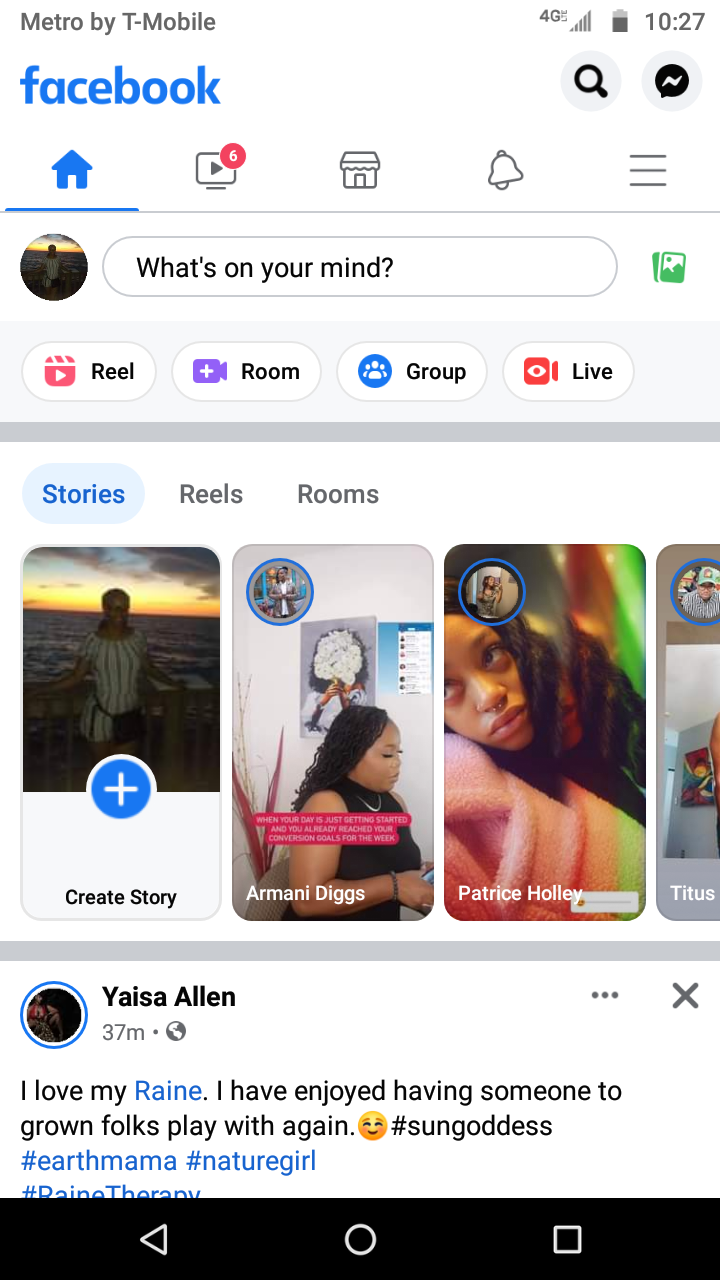Add a photo to a new post
The image size is (720, 1280).
(669, 267)
